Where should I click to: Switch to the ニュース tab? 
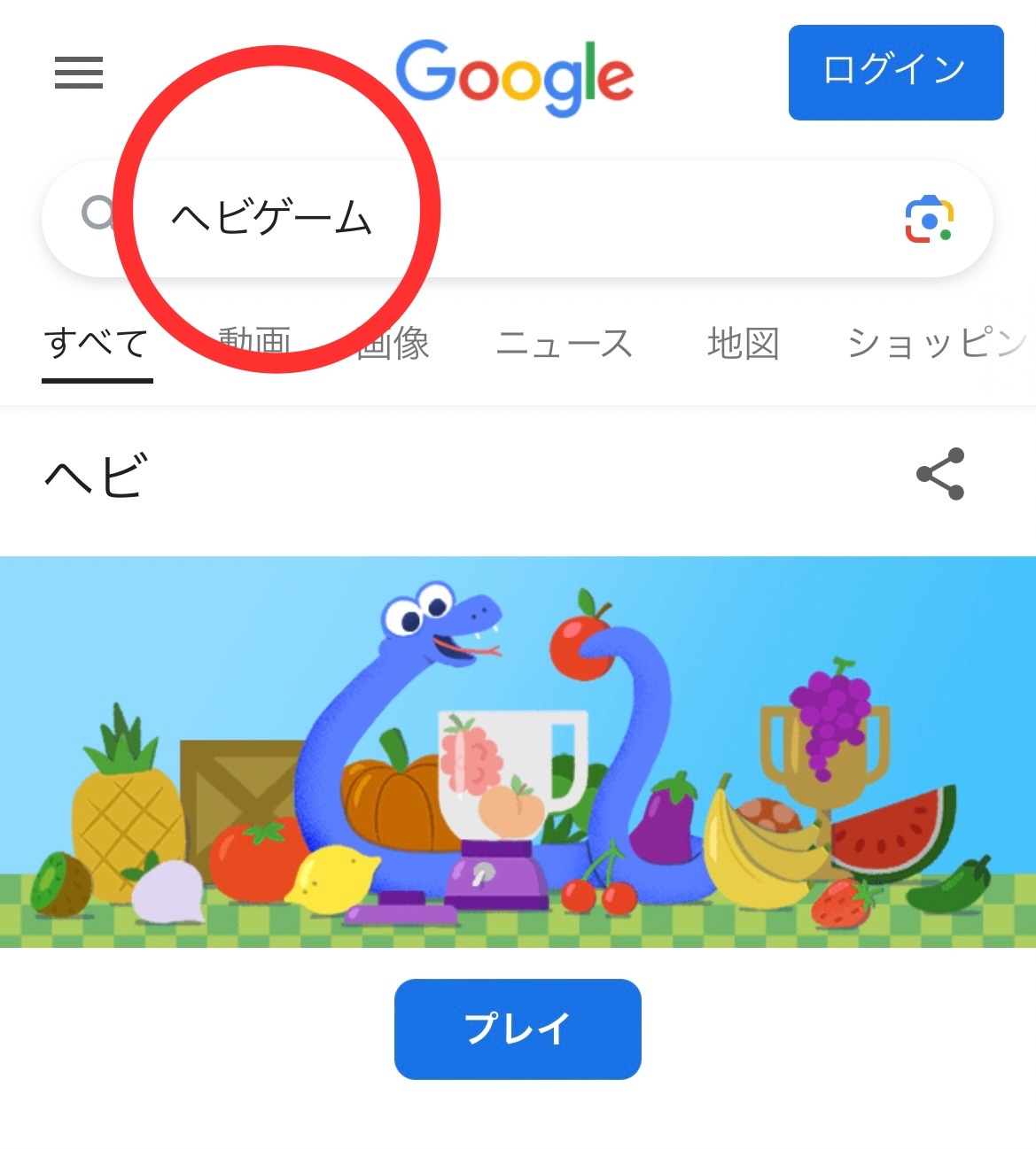click(x=564, y=344)
